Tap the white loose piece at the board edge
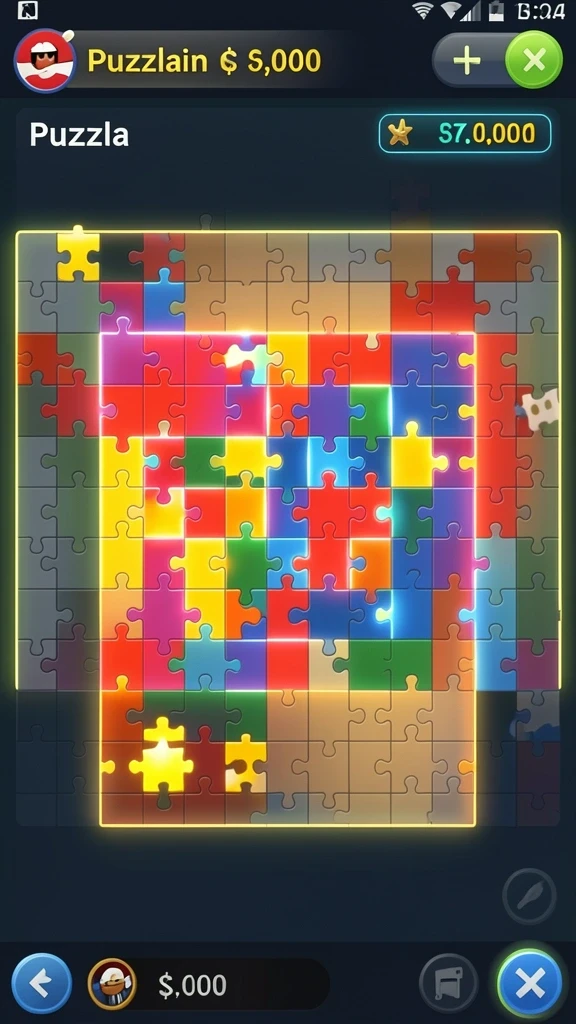 click(x=541, y=409)
